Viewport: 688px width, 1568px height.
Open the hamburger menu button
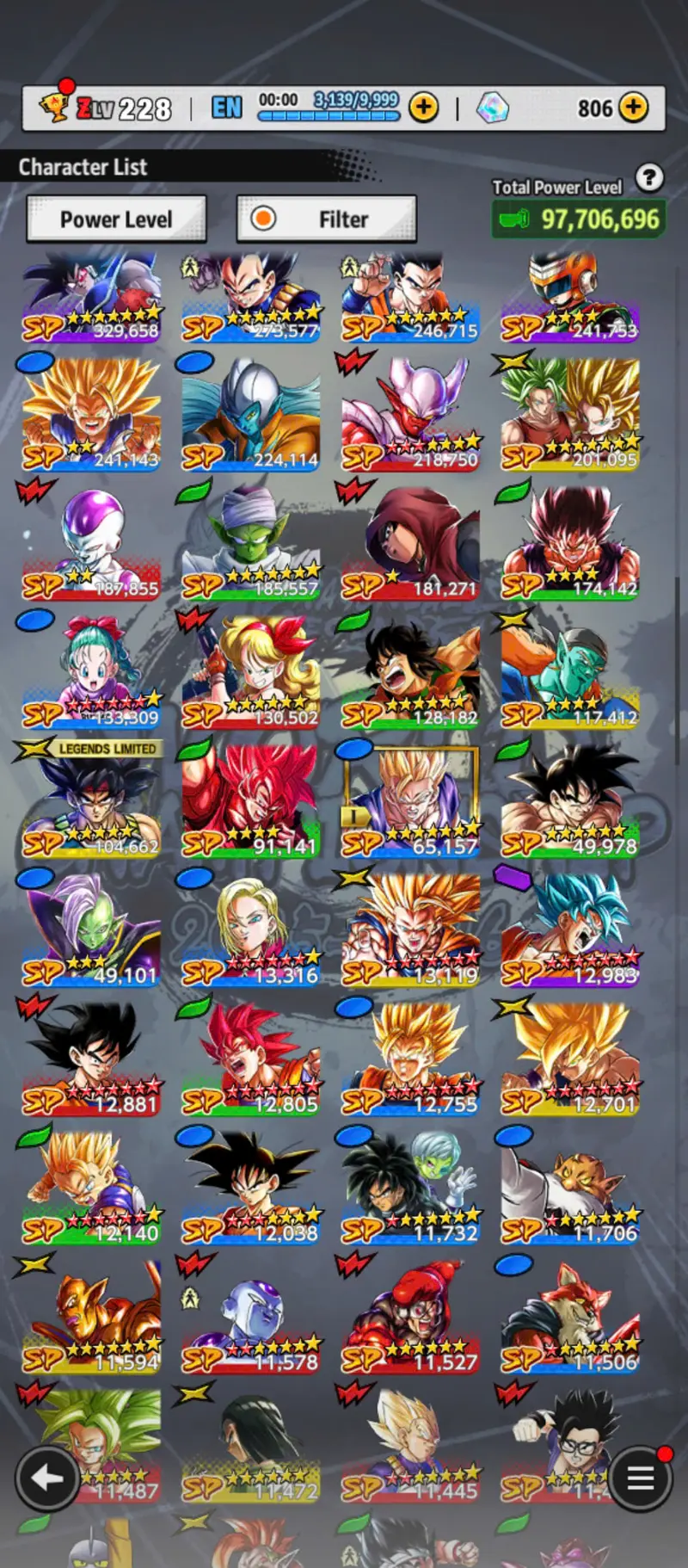[640, 1478]
